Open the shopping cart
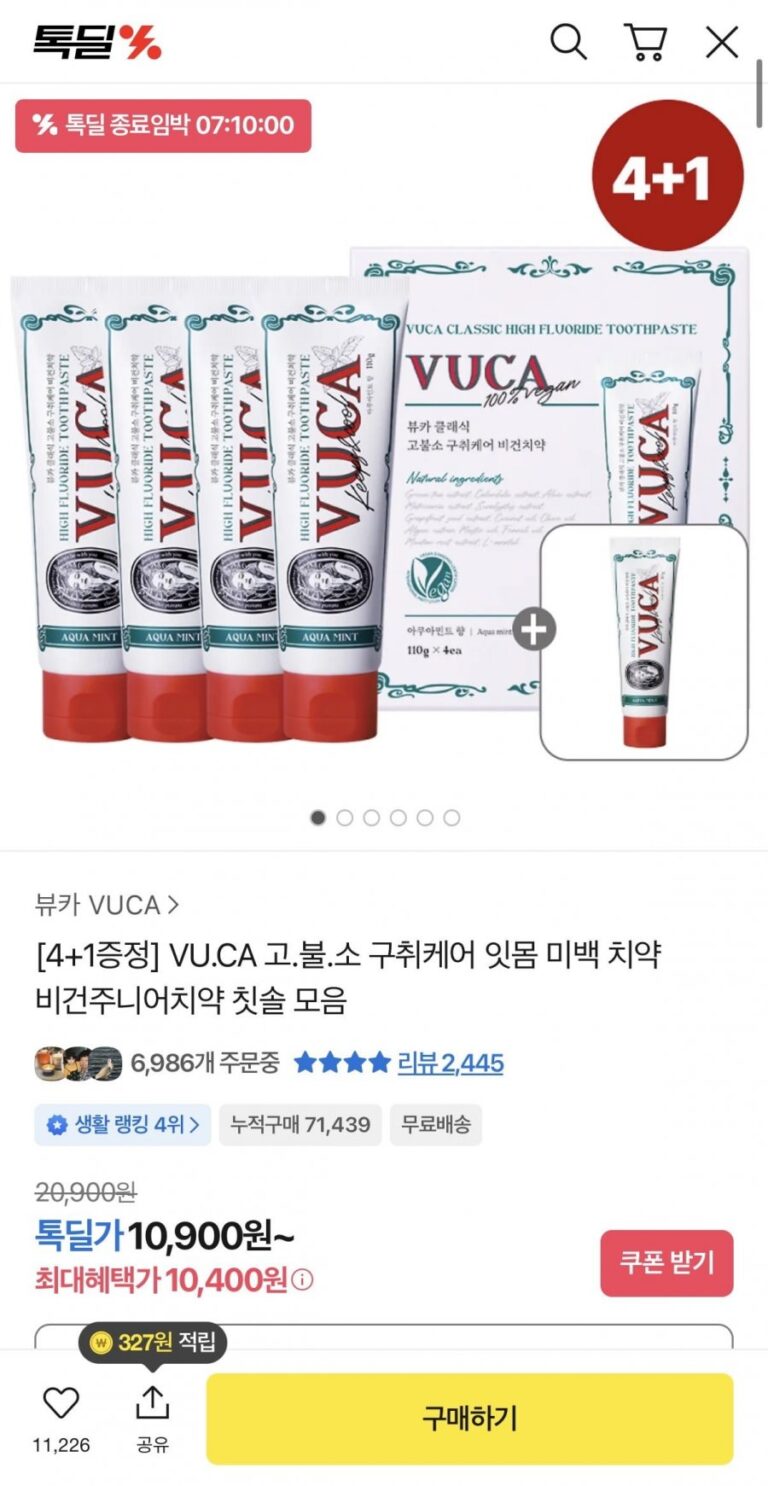 (x=645, y=42)
